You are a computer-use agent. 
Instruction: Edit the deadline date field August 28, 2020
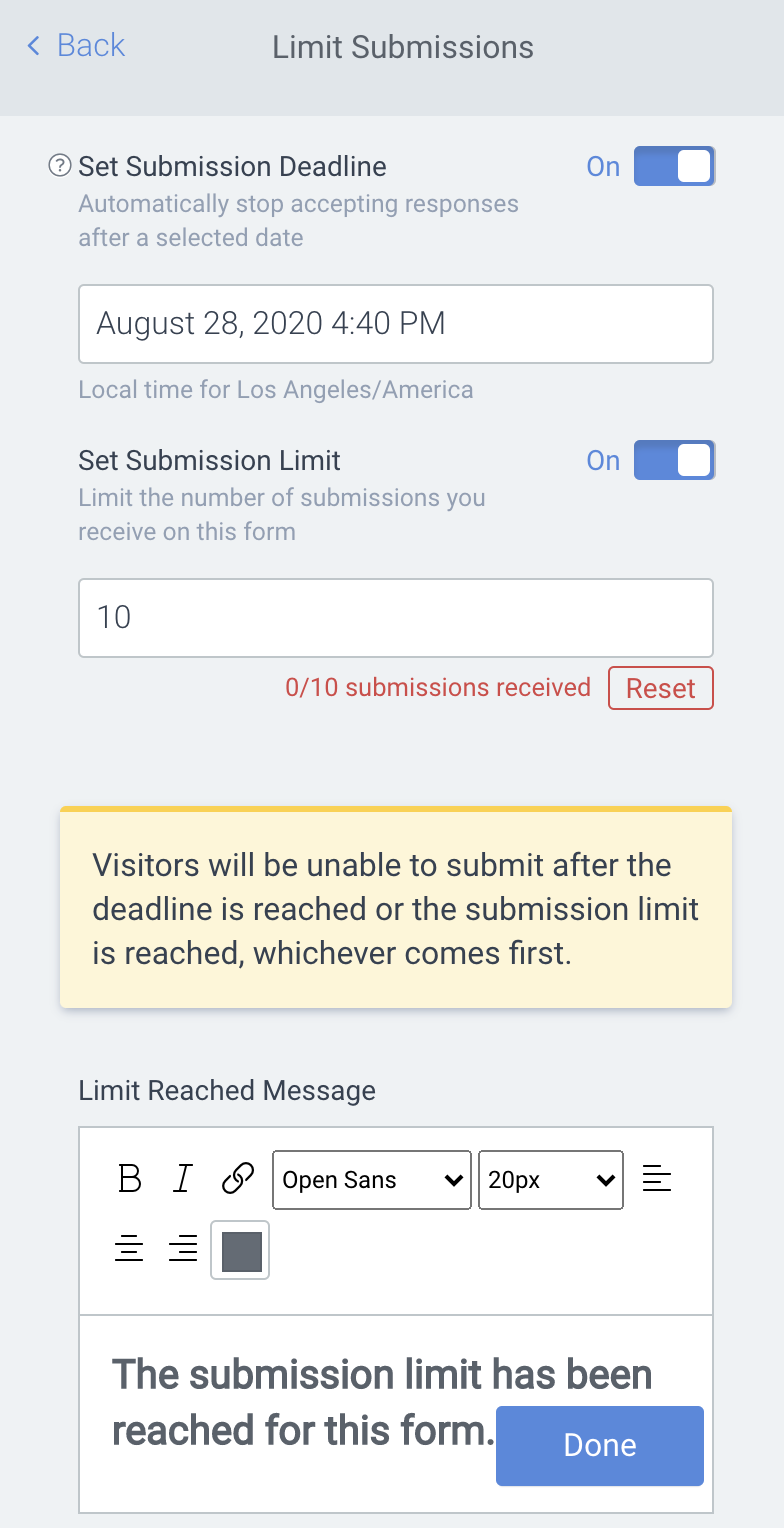tap(396, 324)
